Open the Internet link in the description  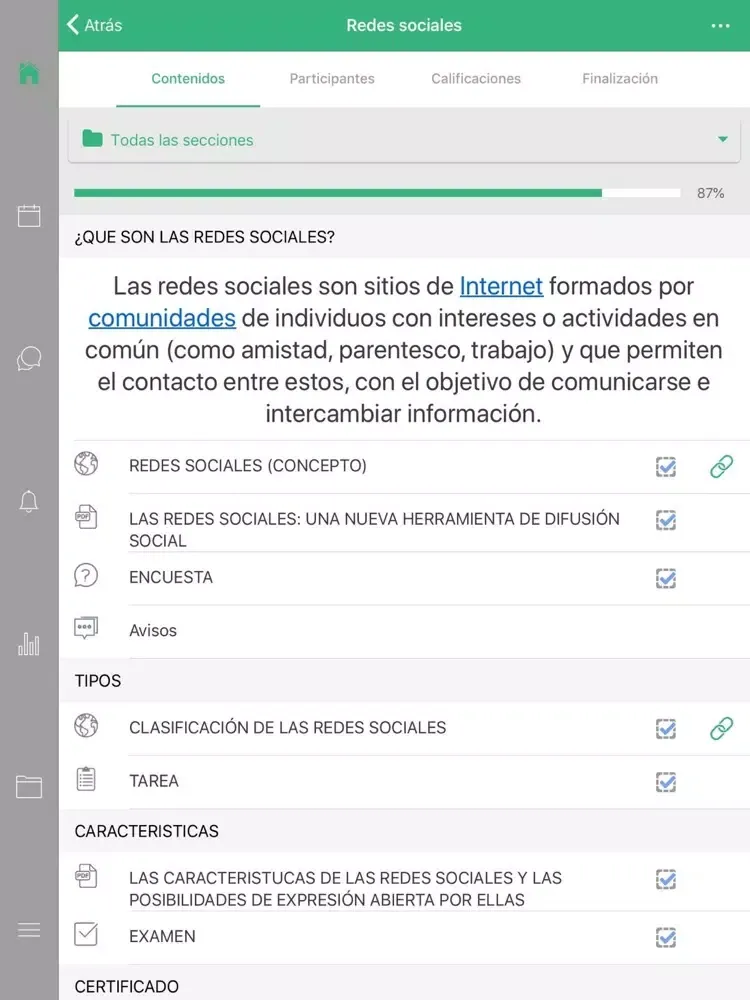pos(501,286)
